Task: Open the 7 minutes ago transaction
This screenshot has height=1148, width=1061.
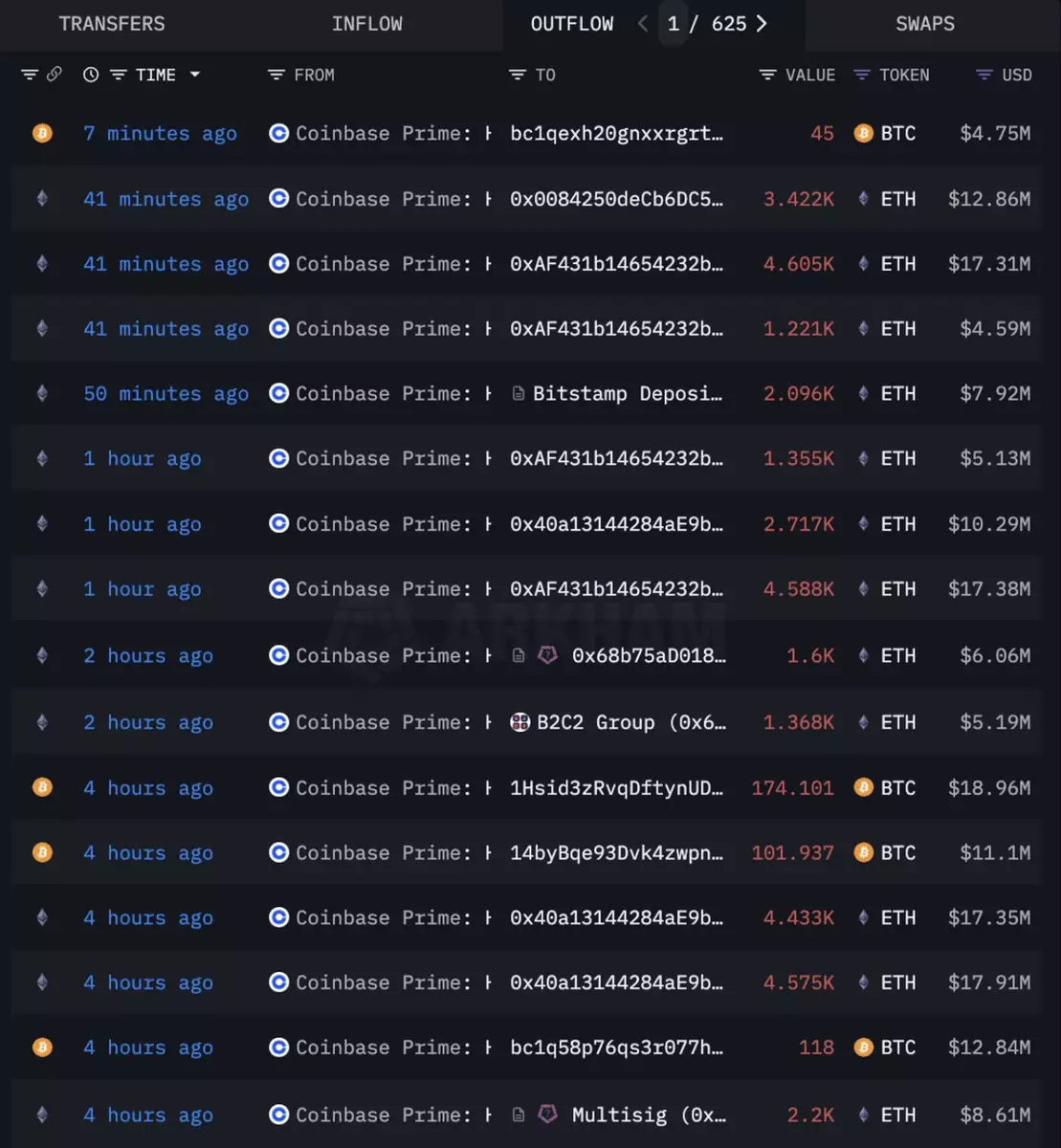Action: 159,134
